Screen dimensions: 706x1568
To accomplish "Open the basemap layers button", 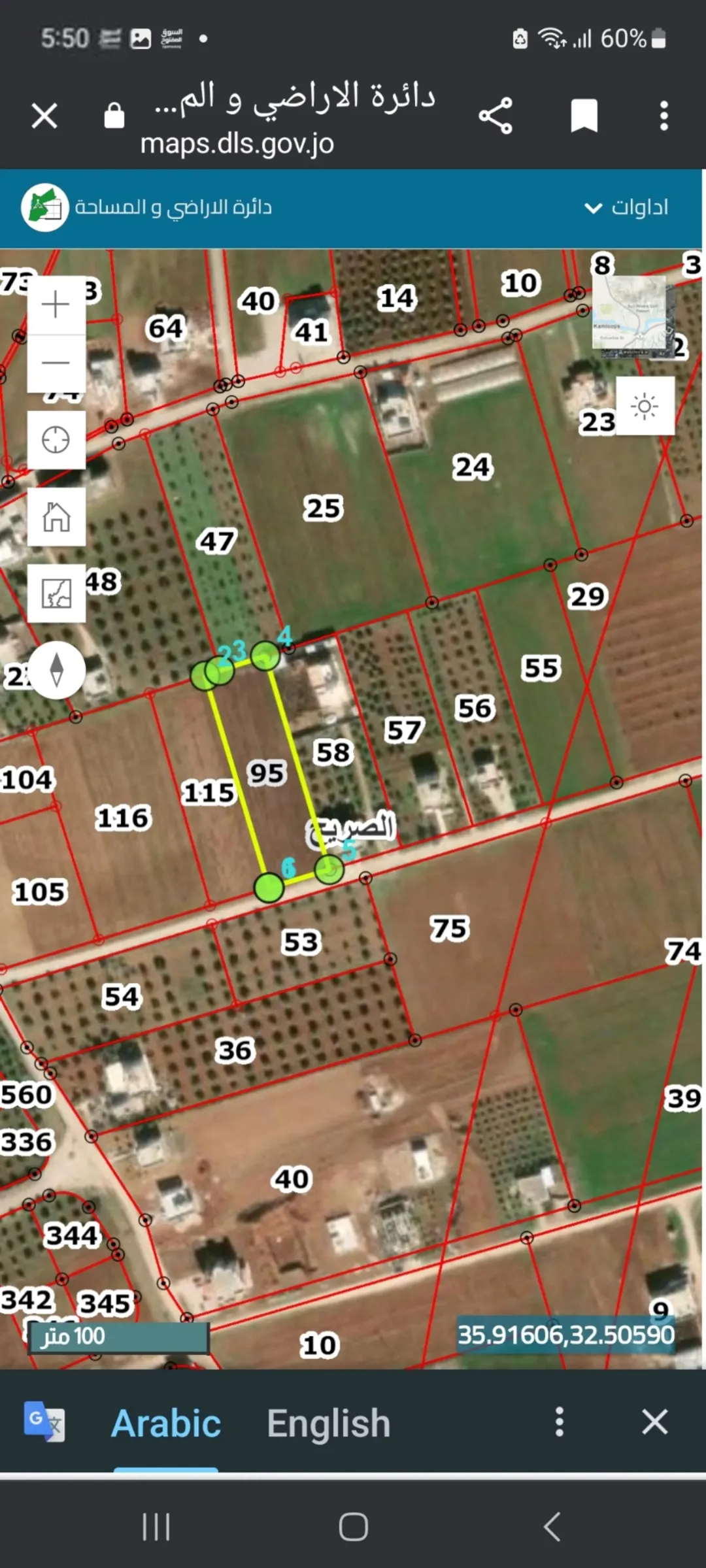I will point(56,593).
